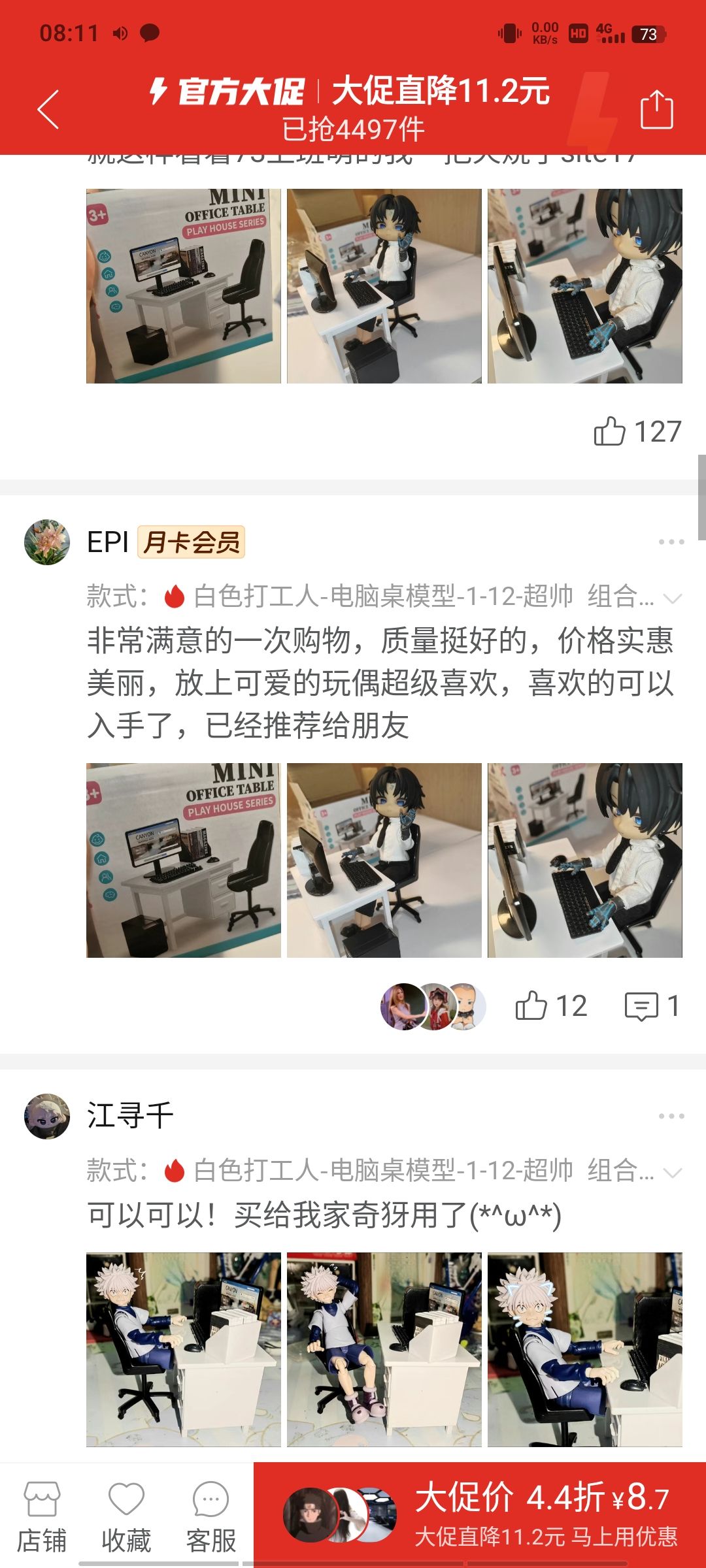Expand the style details on EPI's review
This screenshot has width=706, height=1568.
click(672, 597)
